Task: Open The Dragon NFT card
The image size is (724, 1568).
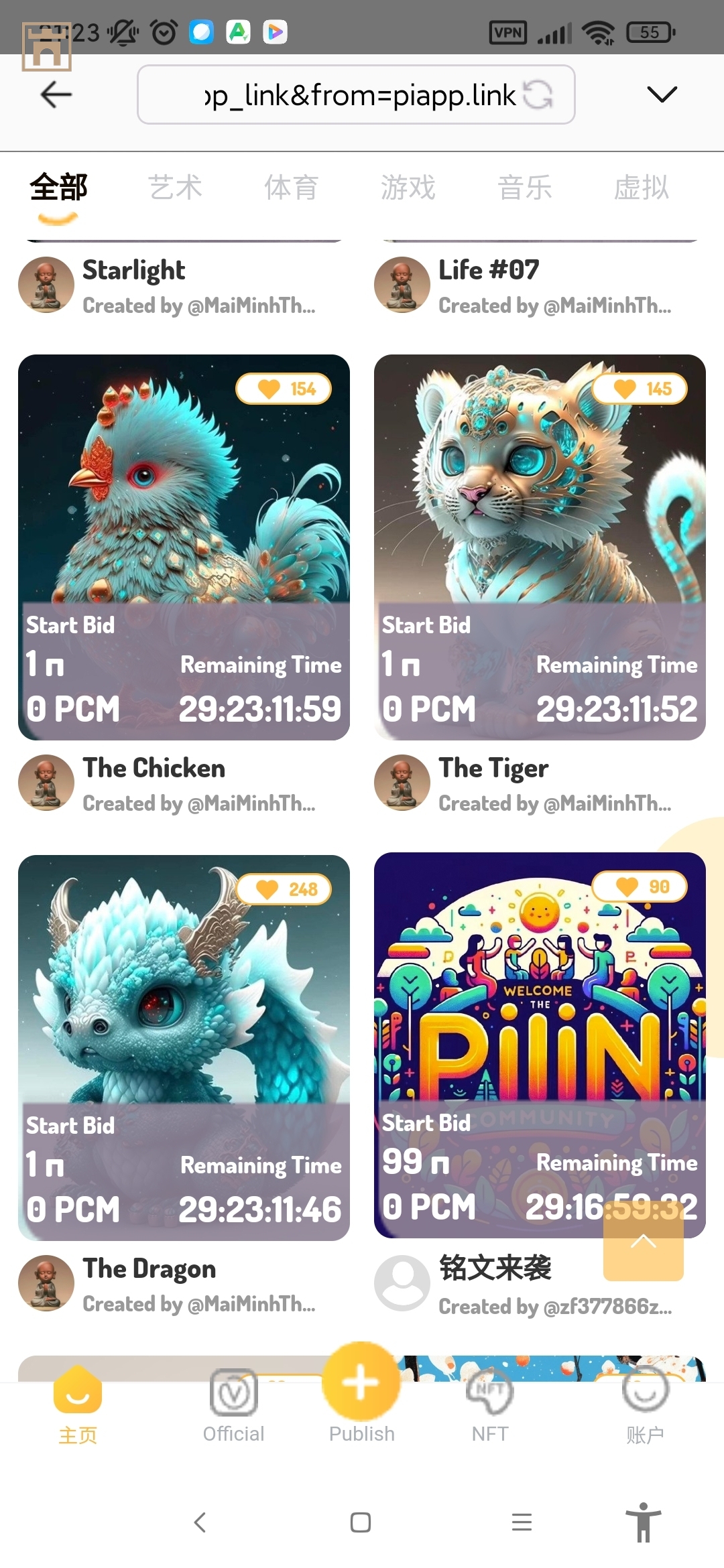Action: coord(184,1005)
